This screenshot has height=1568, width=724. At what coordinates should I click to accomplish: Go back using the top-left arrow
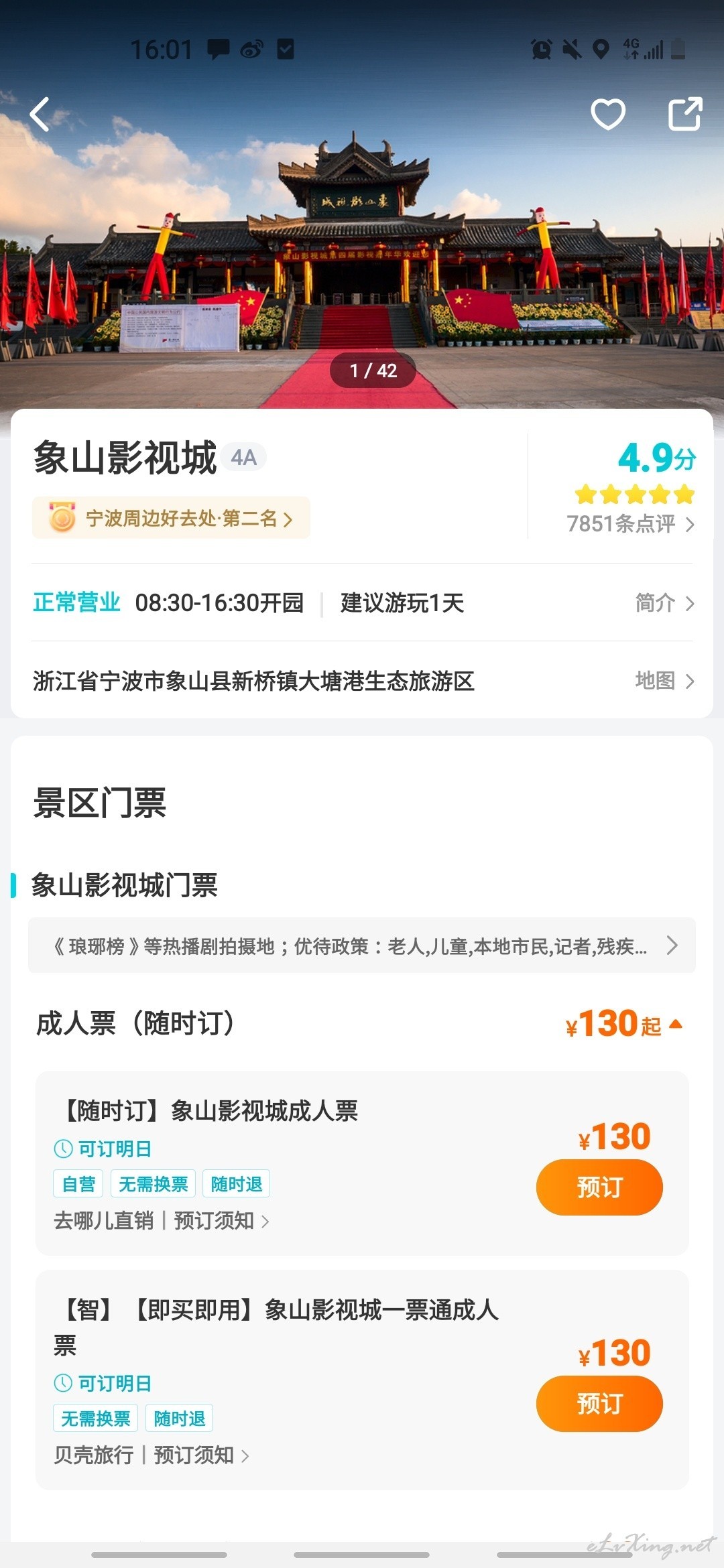[40, 114]
